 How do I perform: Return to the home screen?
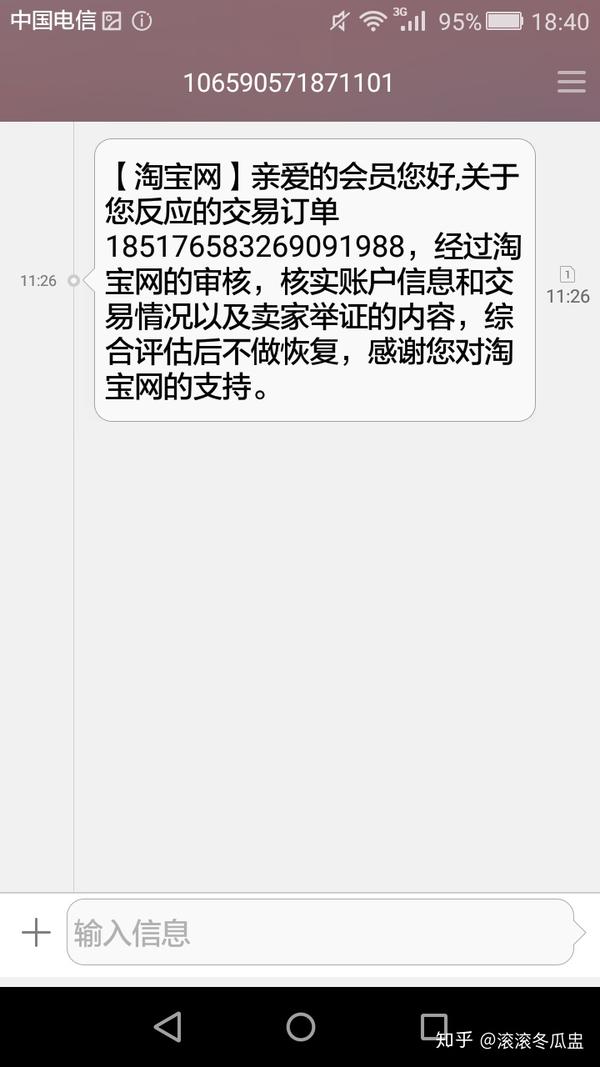pos(300,1026)
